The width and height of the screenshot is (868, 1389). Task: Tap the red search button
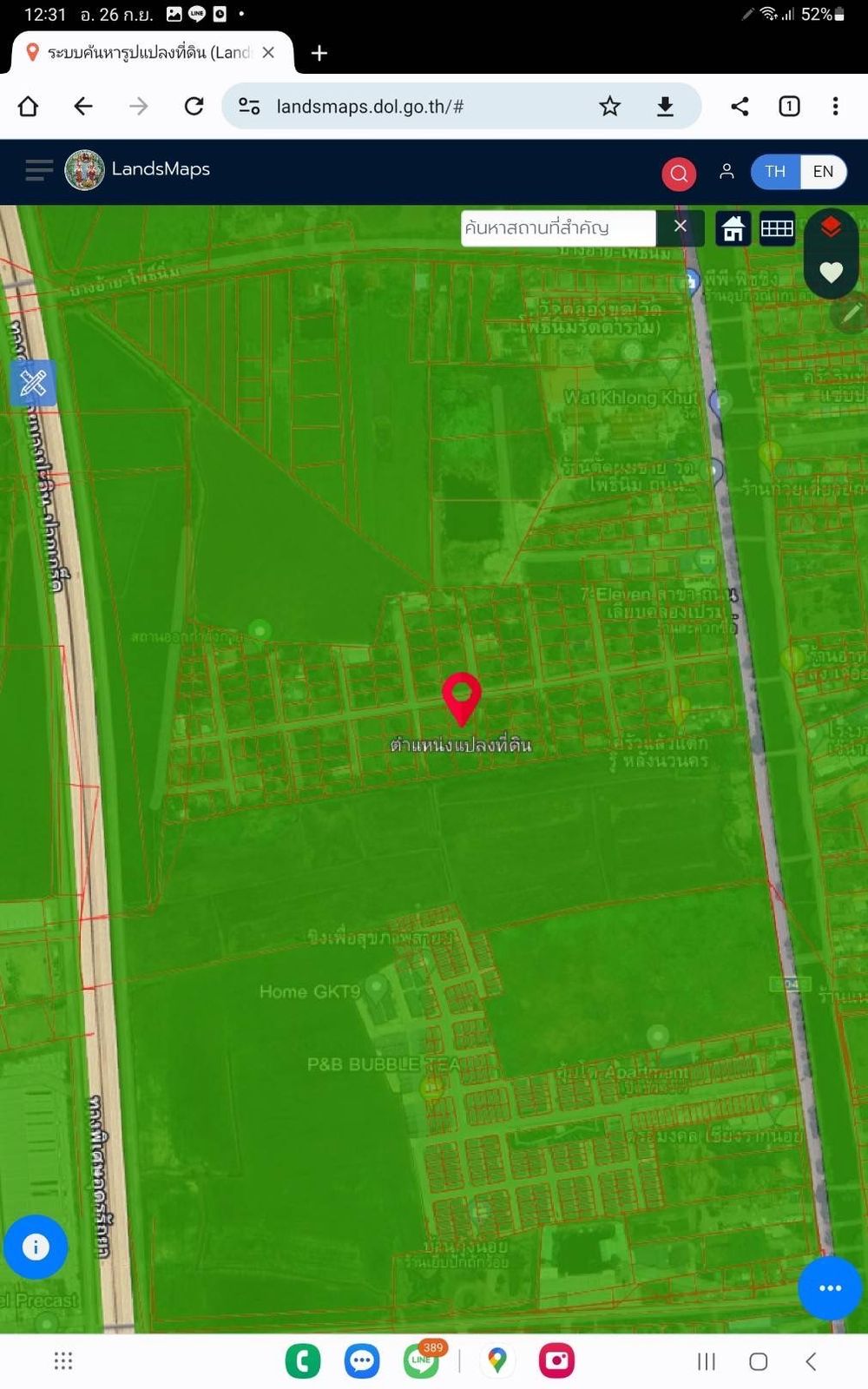click(x=679, y=174)
